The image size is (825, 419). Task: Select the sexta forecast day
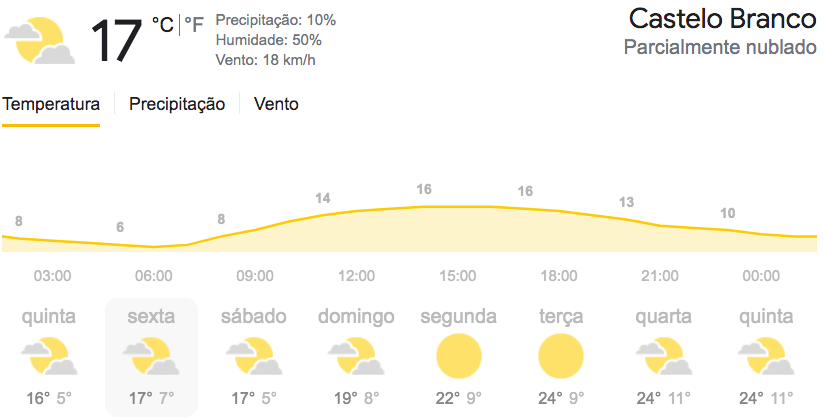click(x=152, y=357)
